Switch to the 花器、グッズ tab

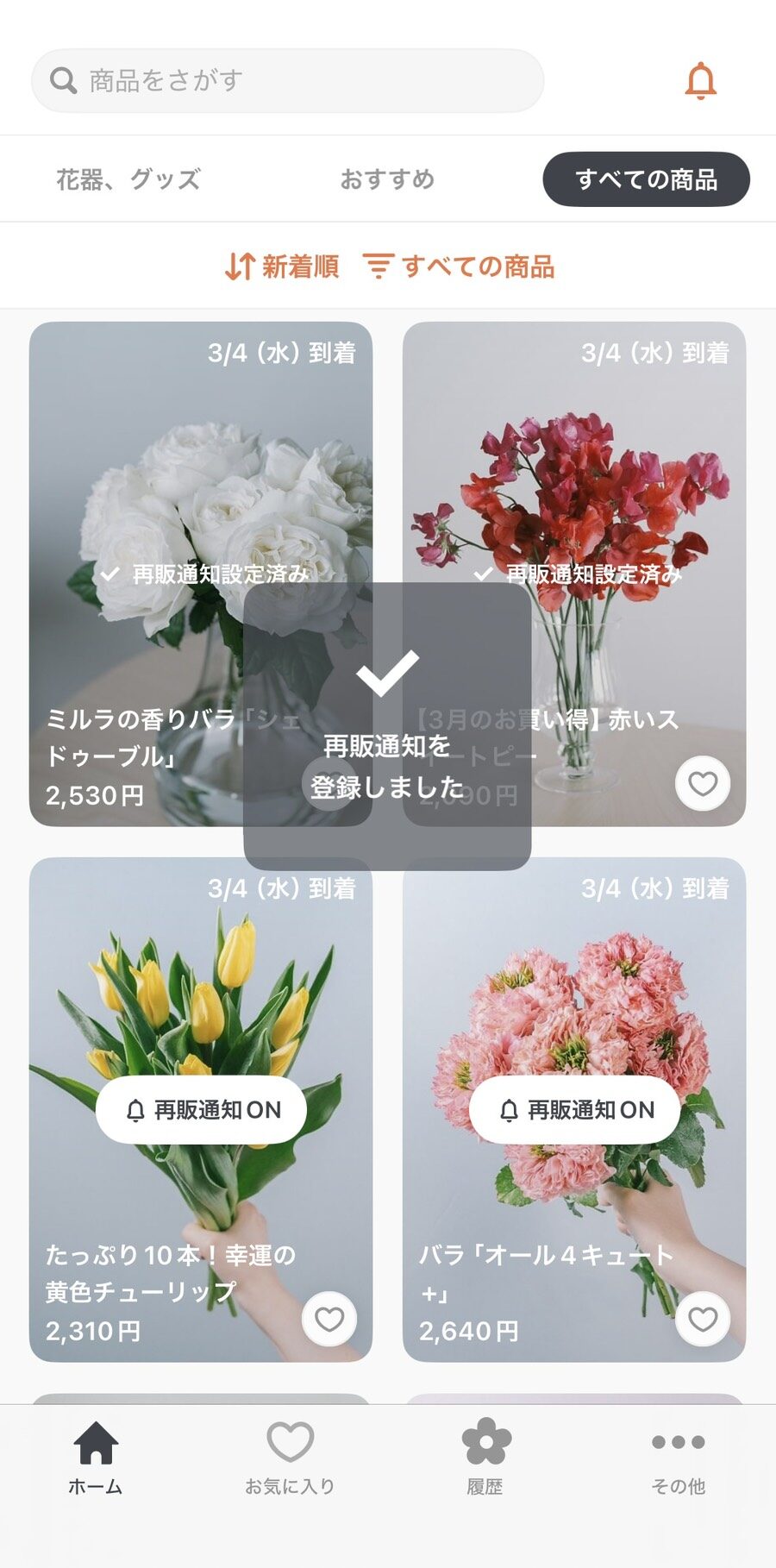click(128, 179)
